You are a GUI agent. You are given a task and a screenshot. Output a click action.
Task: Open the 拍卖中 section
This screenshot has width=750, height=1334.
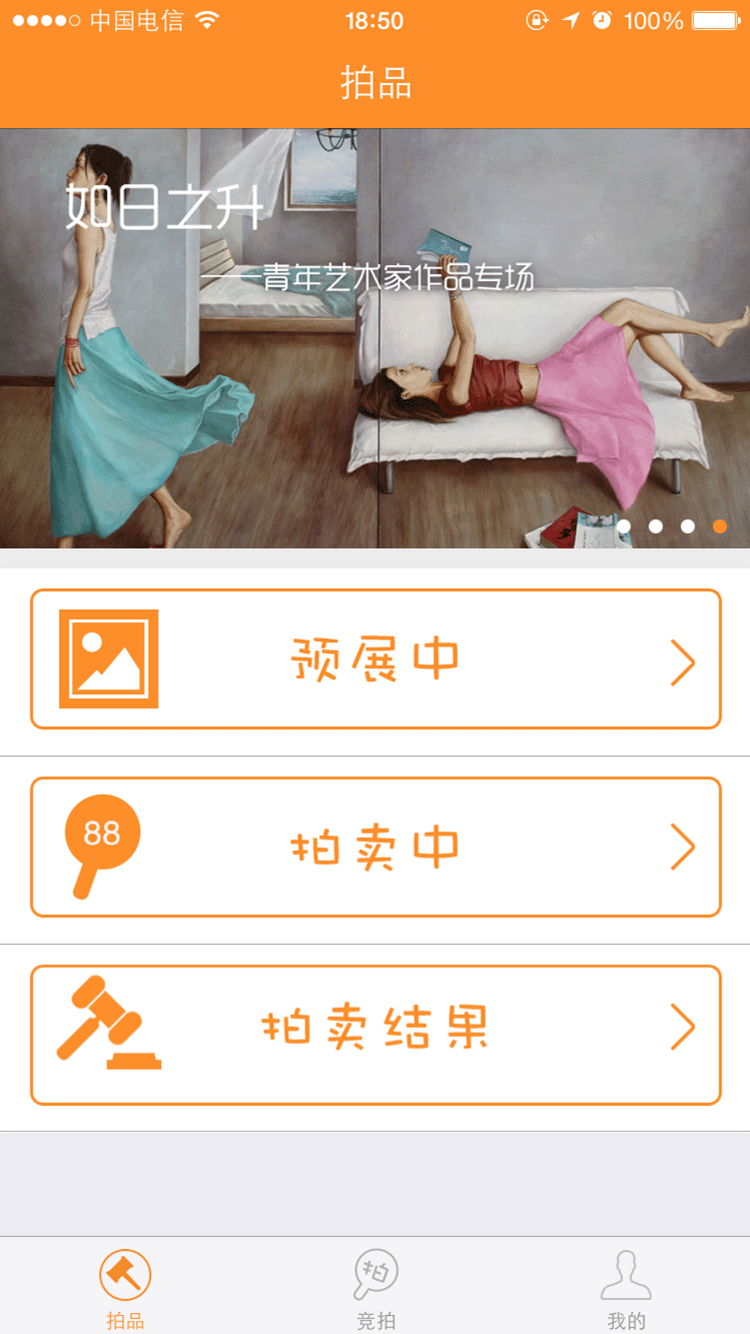[375, 847]
